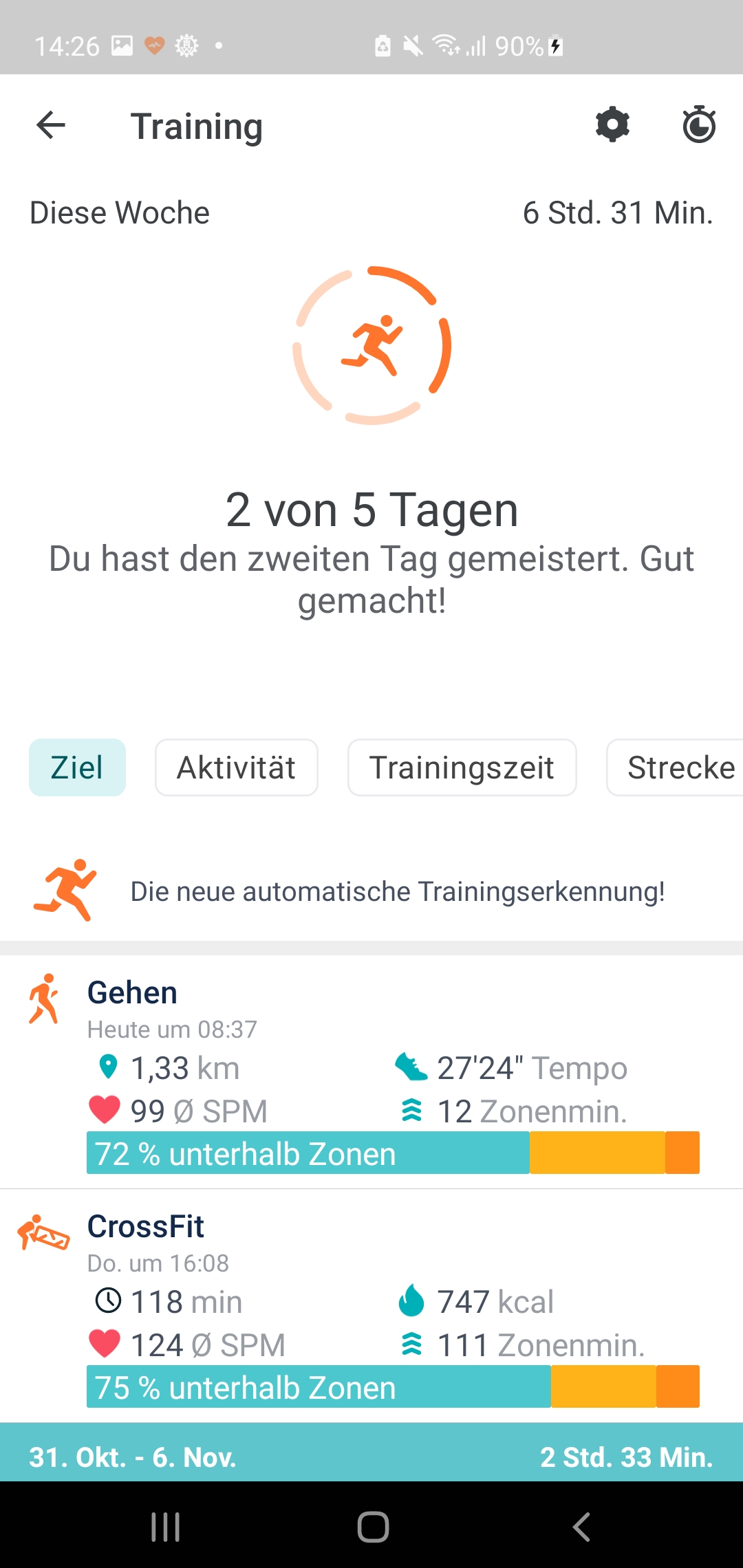Open recent apps from the navigation bar
Viewport: 743px width, 1568px height.
point(166,1527)
